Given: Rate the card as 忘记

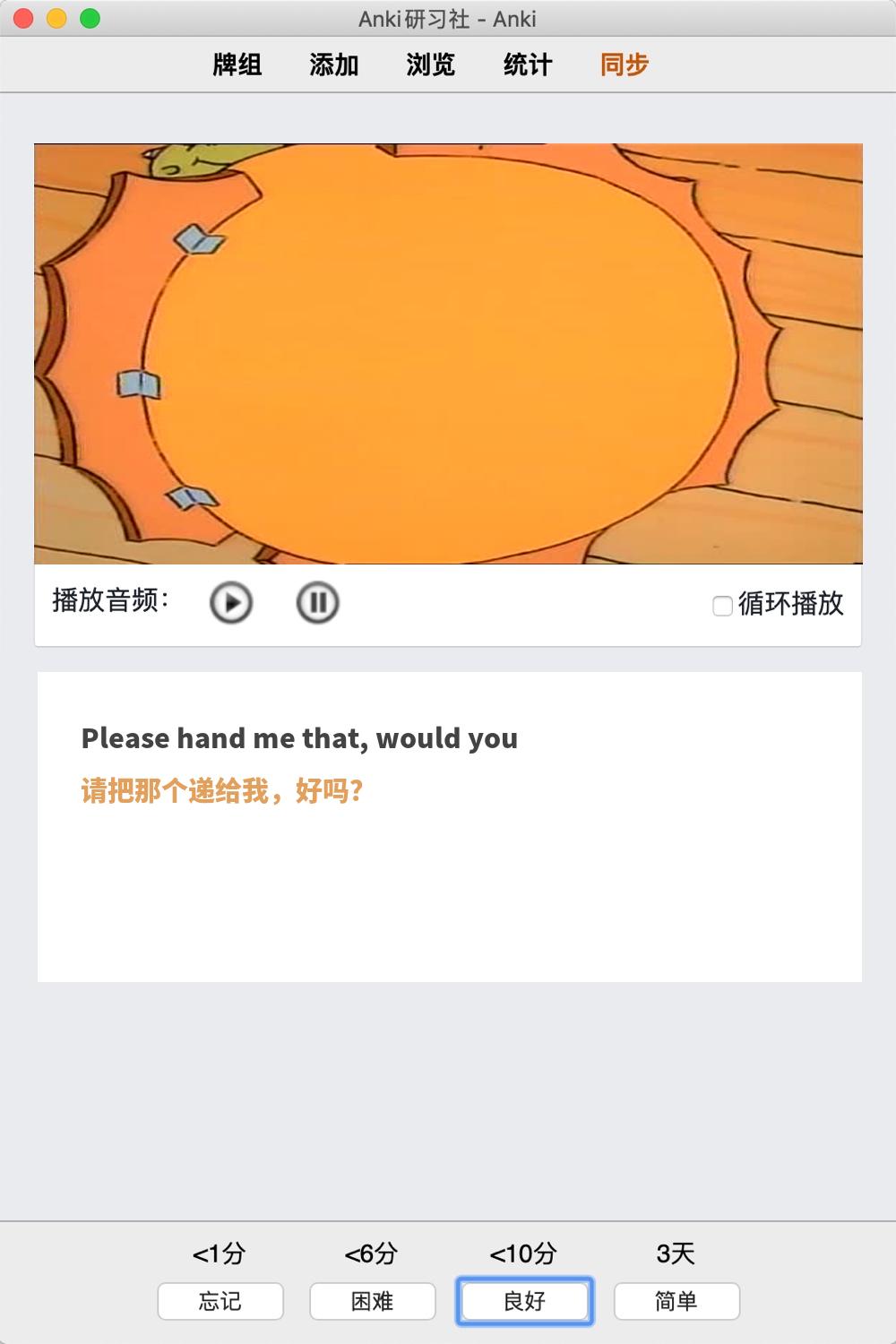Looking at the screenshot, I should coord(220,1301).
